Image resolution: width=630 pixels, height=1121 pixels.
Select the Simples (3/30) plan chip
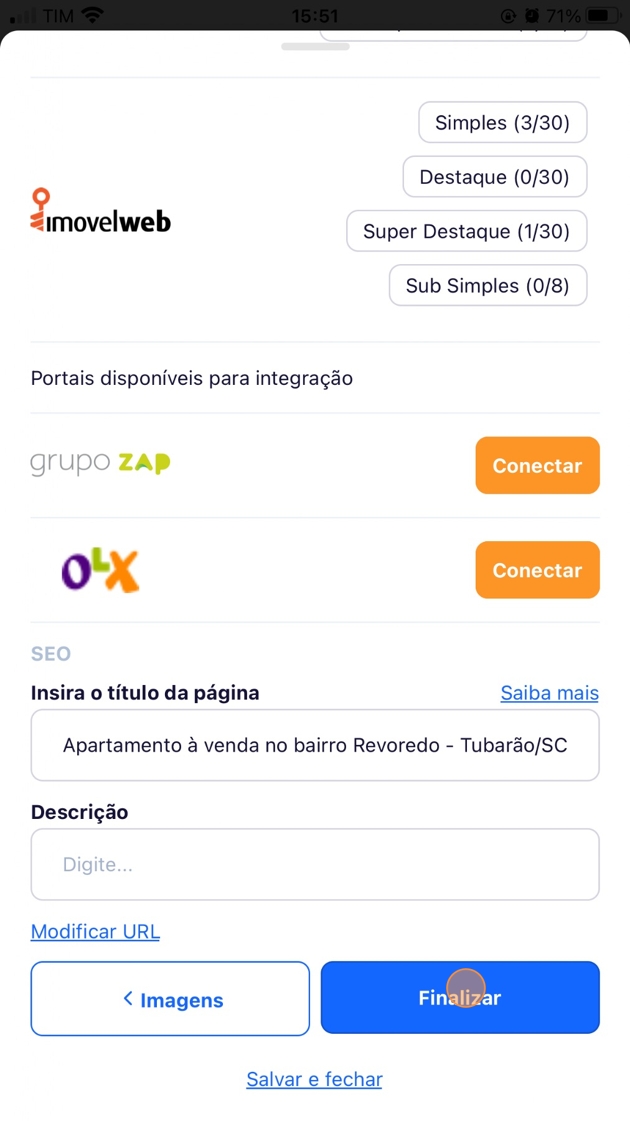(x=502, y=123)
